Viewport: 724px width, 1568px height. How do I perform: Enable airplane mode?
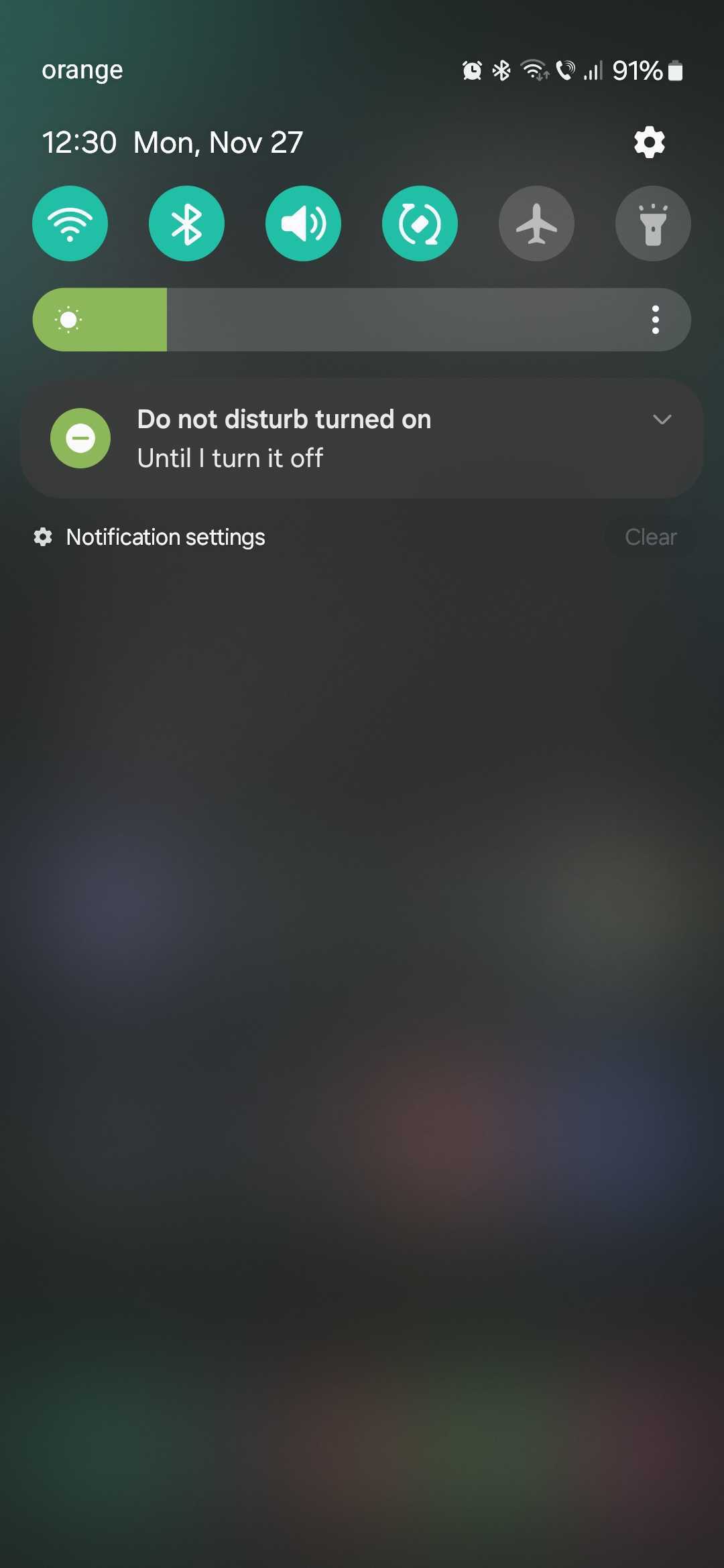536,223
